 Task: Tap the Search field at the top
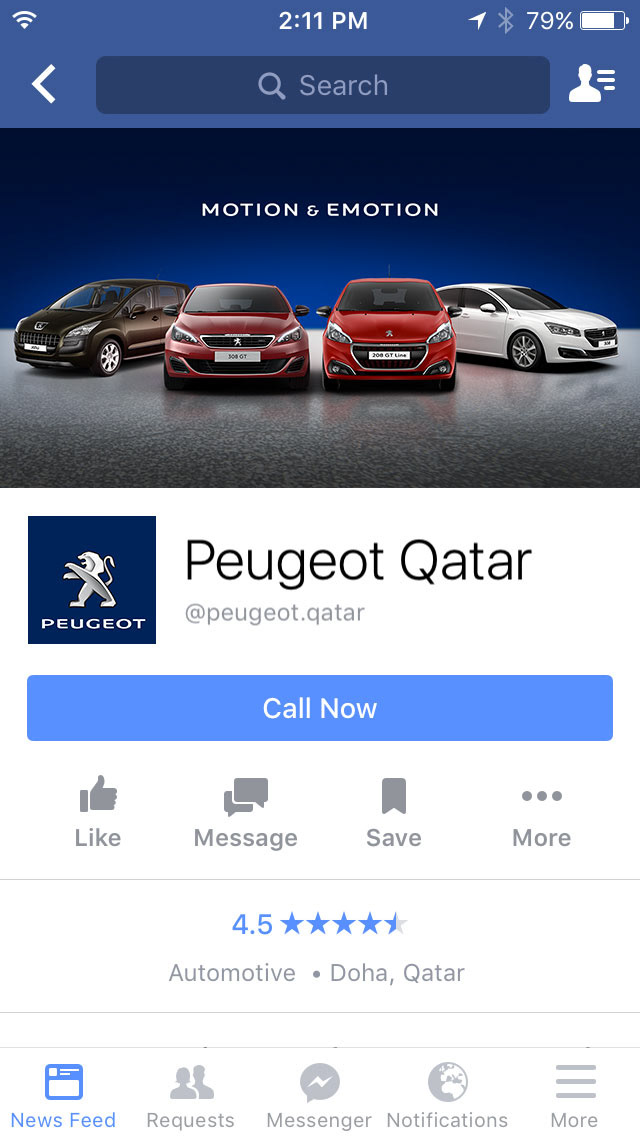[x=322, y=85]
